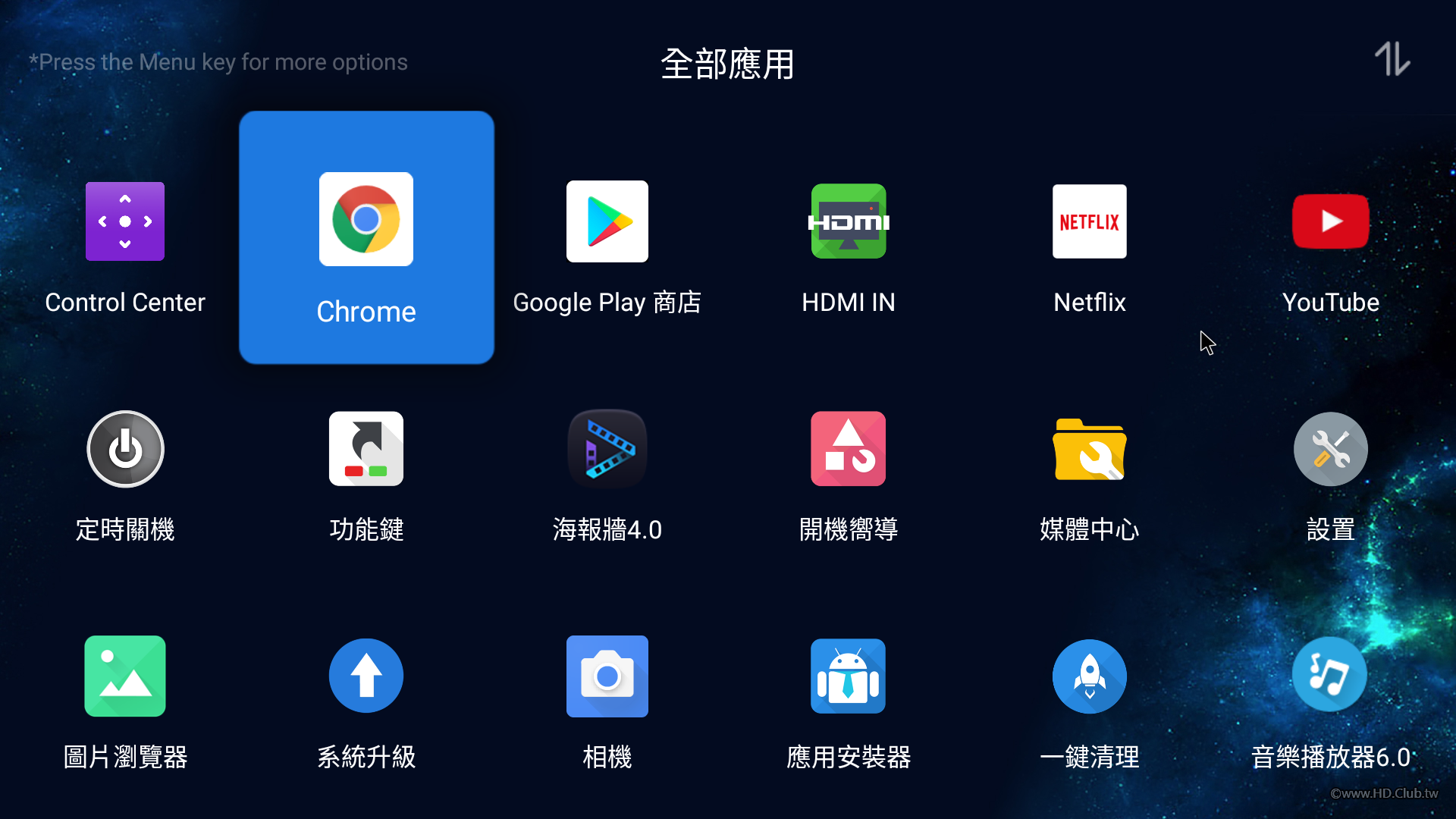Open the 功能鍵 app
1456x819 pixels.
click(366, 449)
